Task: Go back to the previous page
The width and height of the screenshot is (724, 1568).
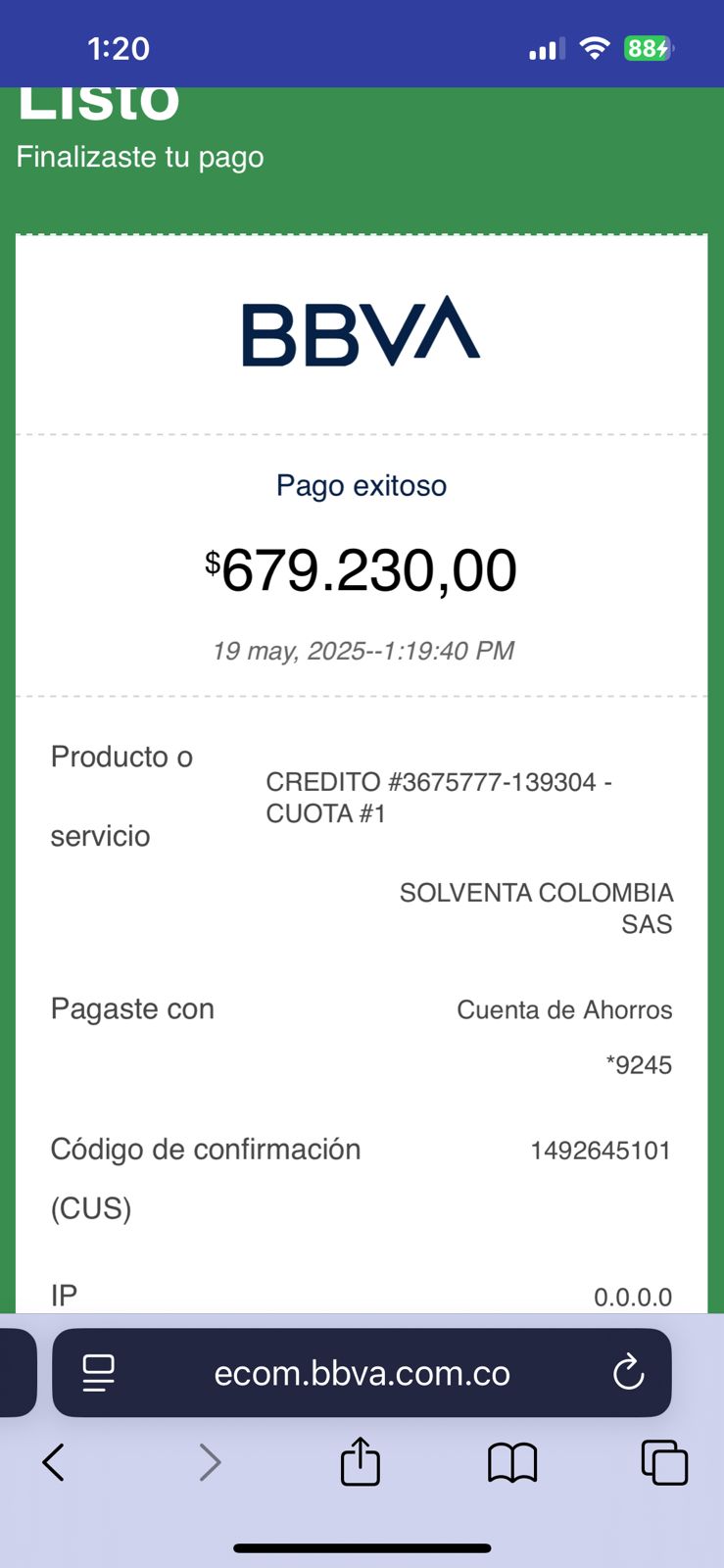Action: [54, 1462]
